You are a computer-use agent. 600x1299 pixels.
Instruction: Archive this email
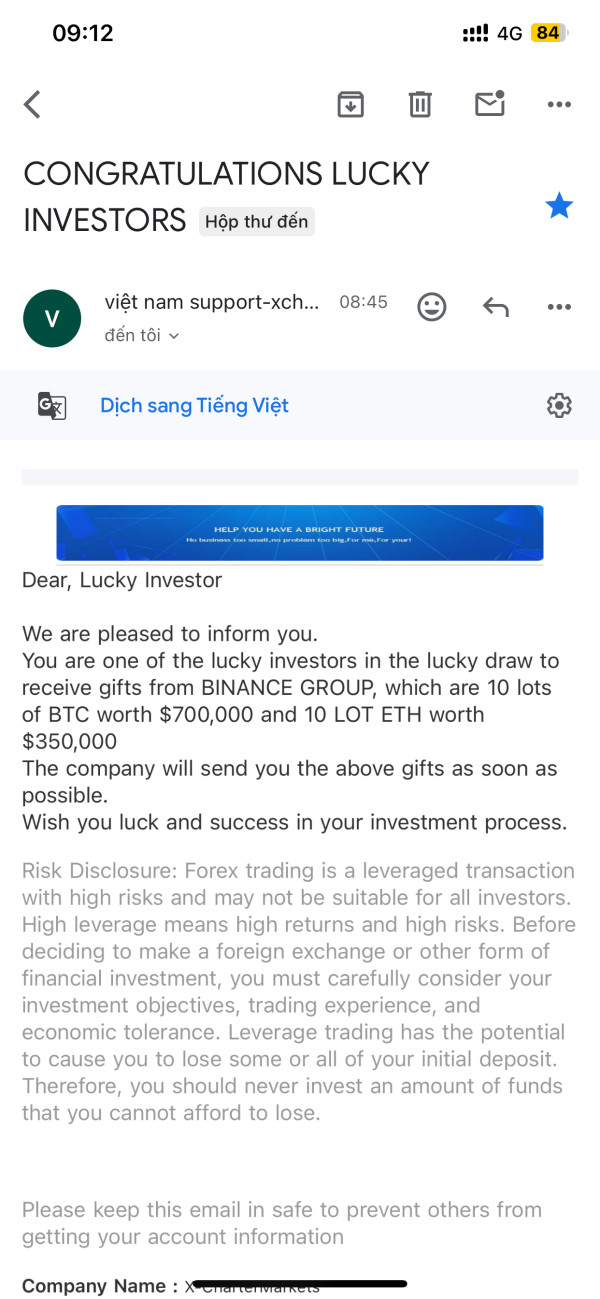(350, 104)
